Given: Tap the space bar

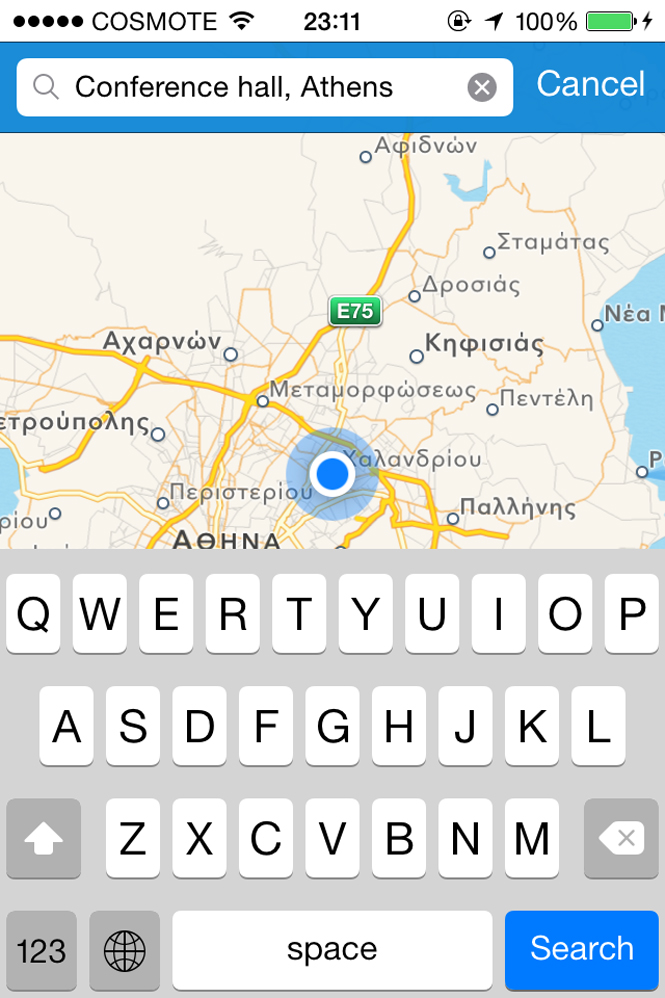Looking at the screenshot, I should pos(332,949).
